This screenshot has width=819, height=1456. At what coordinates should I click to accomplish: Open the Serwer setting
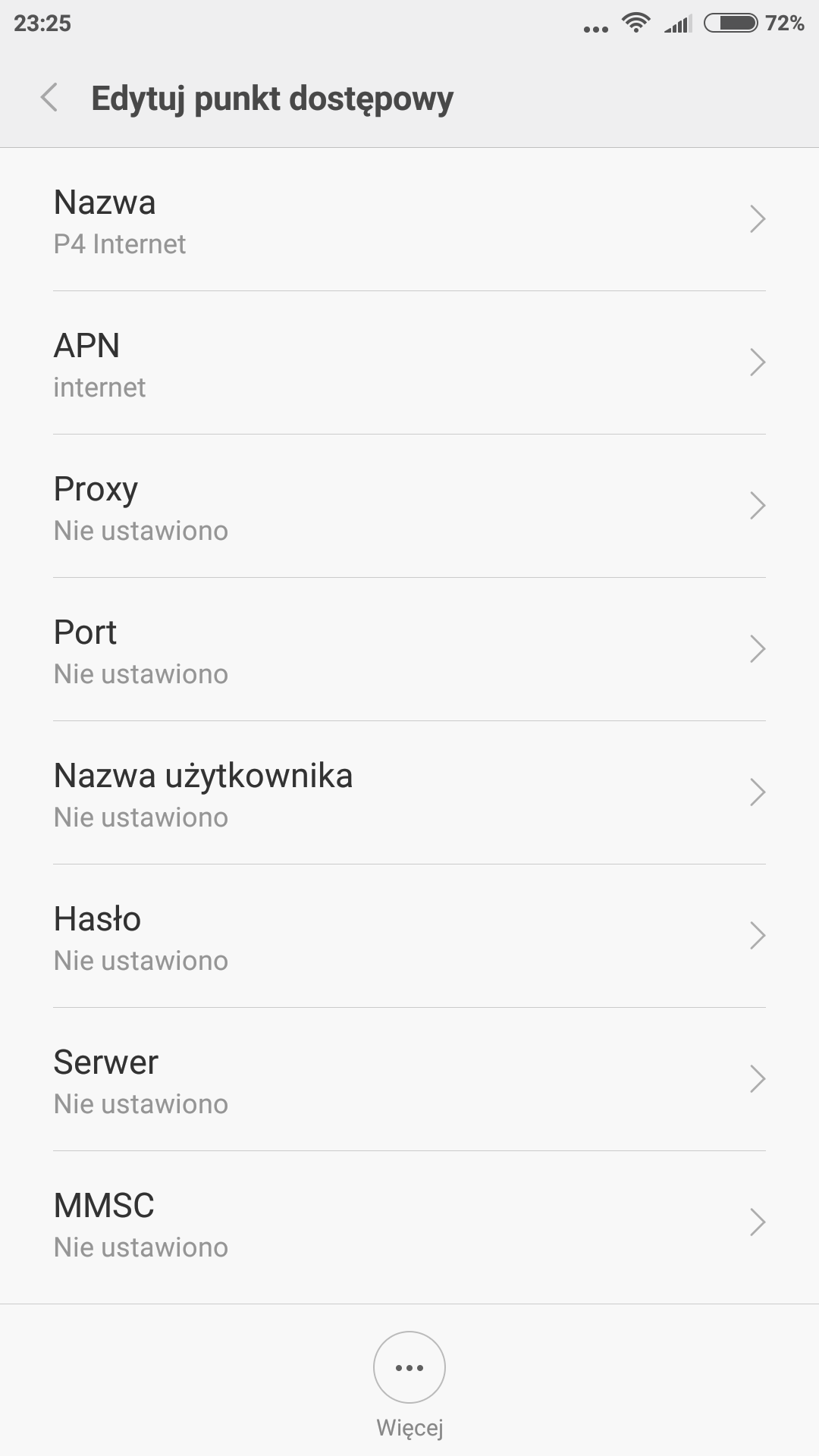click(x=409, y=1080)
